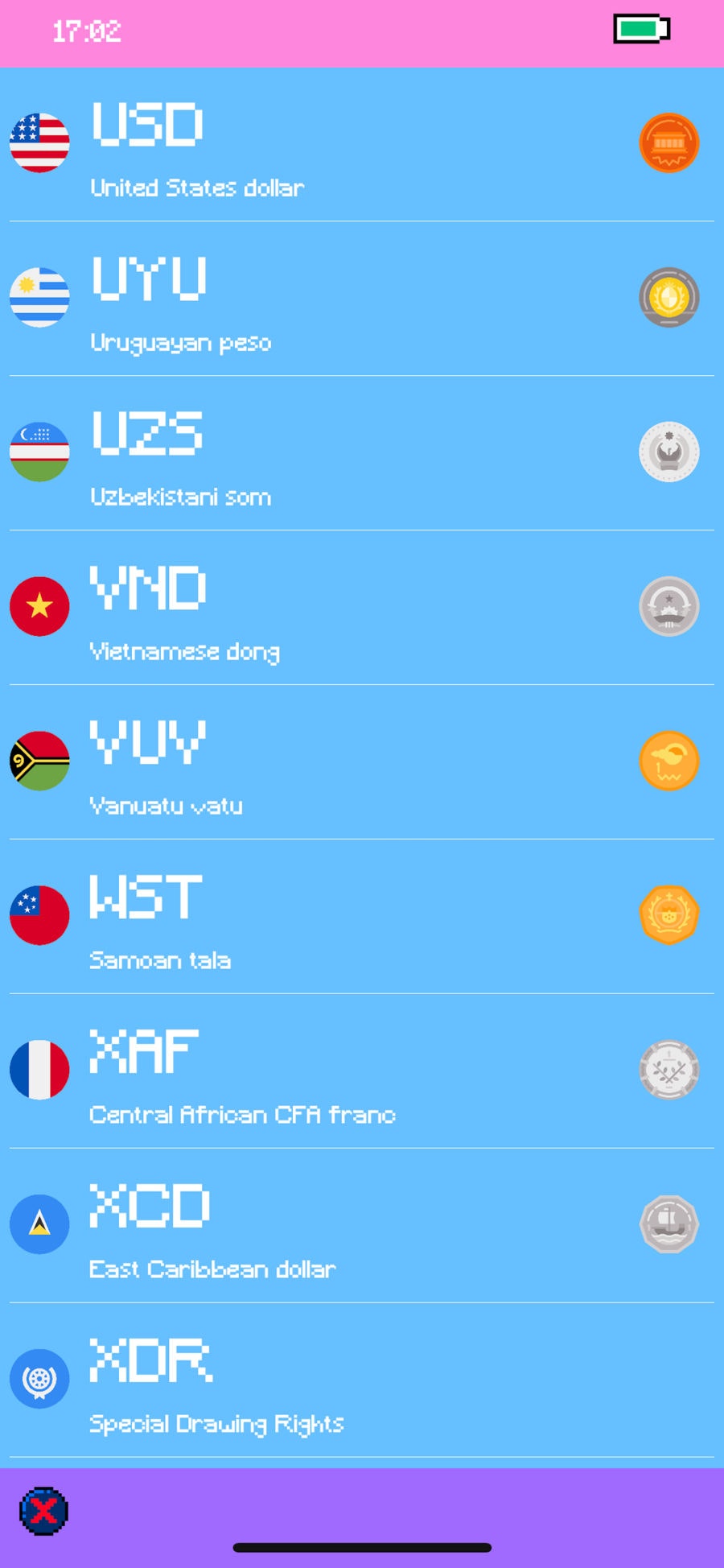Click the Vietnam flag icon
Viewport: 724px width, 1568px height.
click(x=40, y=605)
